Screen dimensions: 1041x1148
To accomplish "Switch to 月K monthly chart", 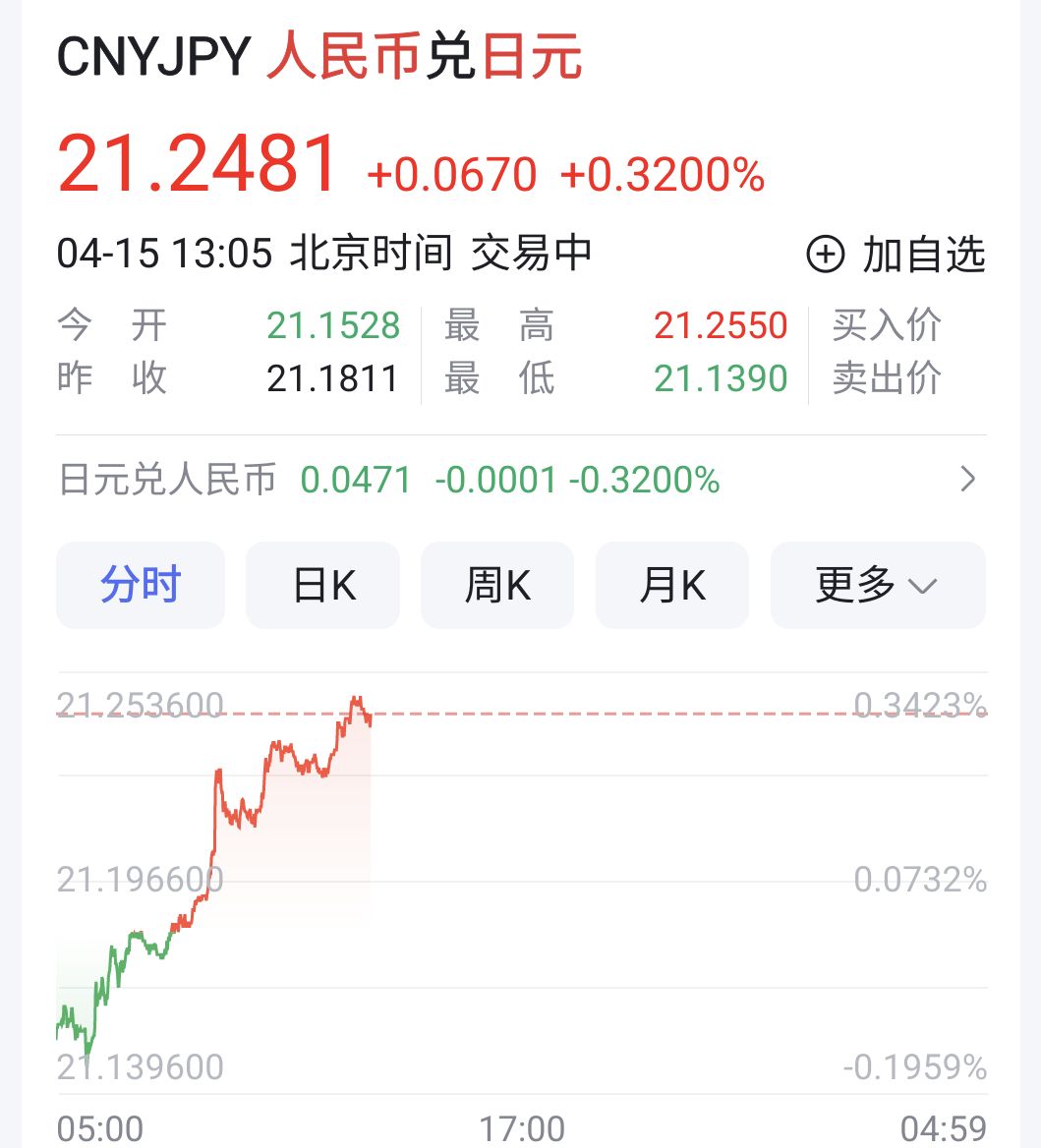I will (672, 586).
